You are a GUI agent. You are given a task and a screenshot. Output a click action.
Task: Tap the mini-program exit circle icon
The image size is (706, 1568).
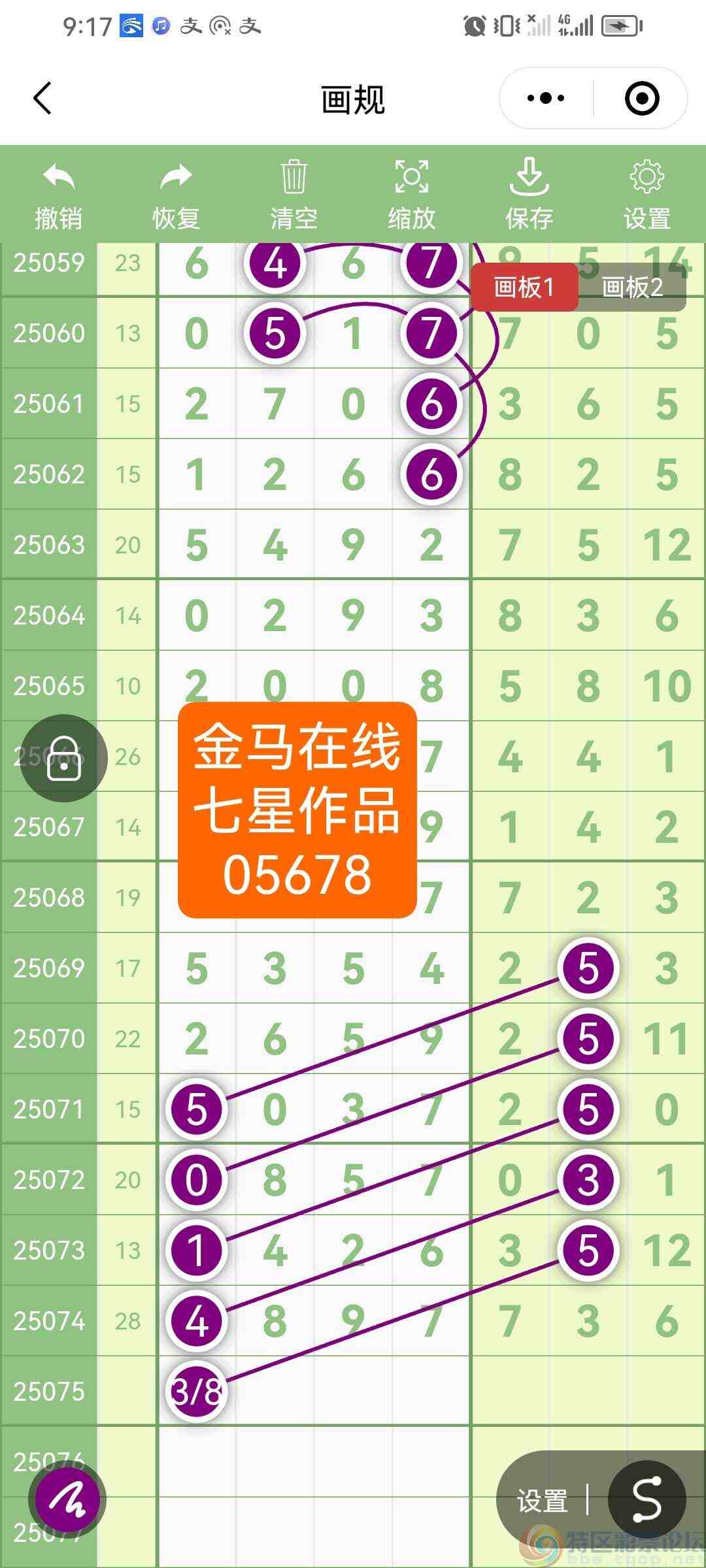coord(641,97)
